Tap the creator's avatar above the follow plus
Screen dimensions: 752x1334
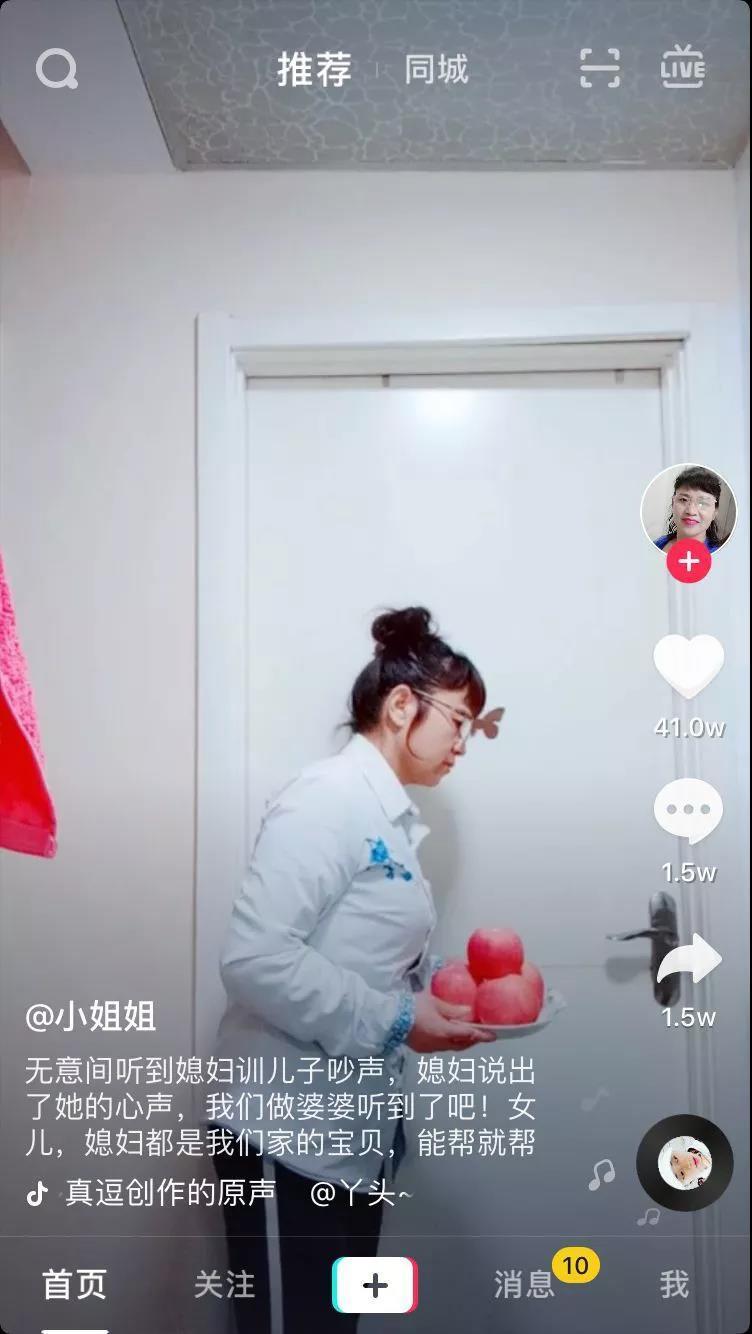[x=687, y=507]
